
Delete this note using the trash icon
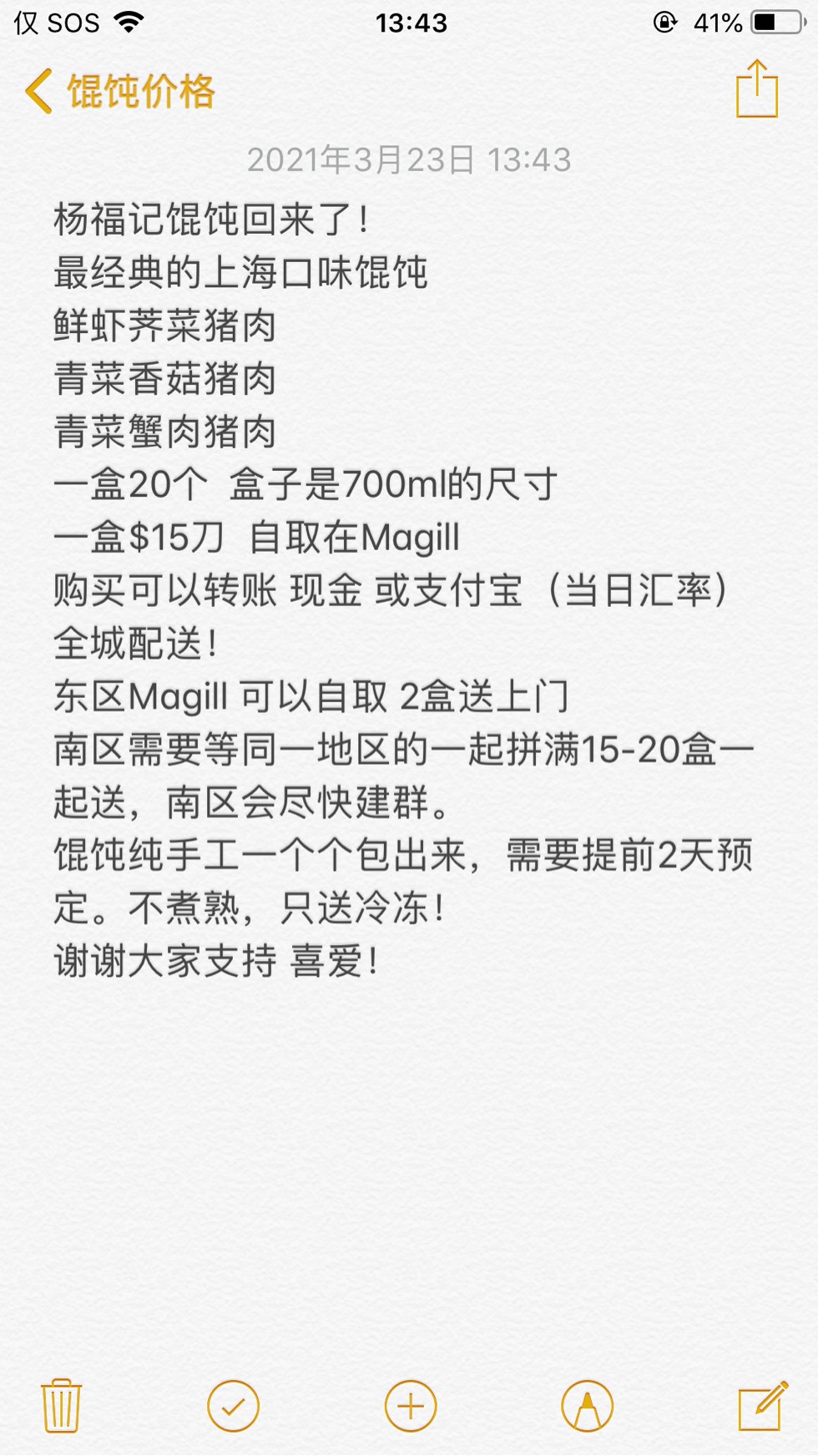(x=58, y=1405)
